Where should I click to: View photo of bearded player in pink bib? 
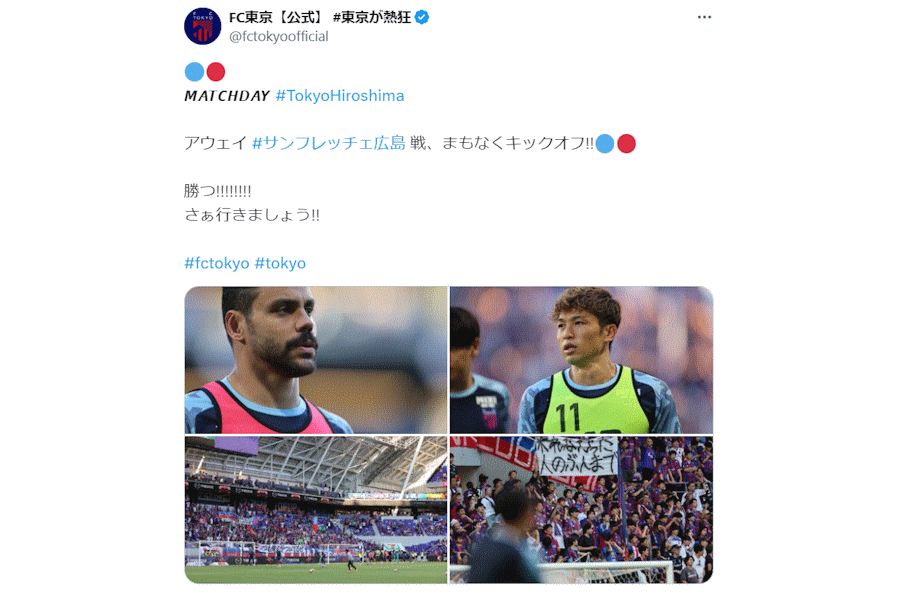[x=316, y=360]
